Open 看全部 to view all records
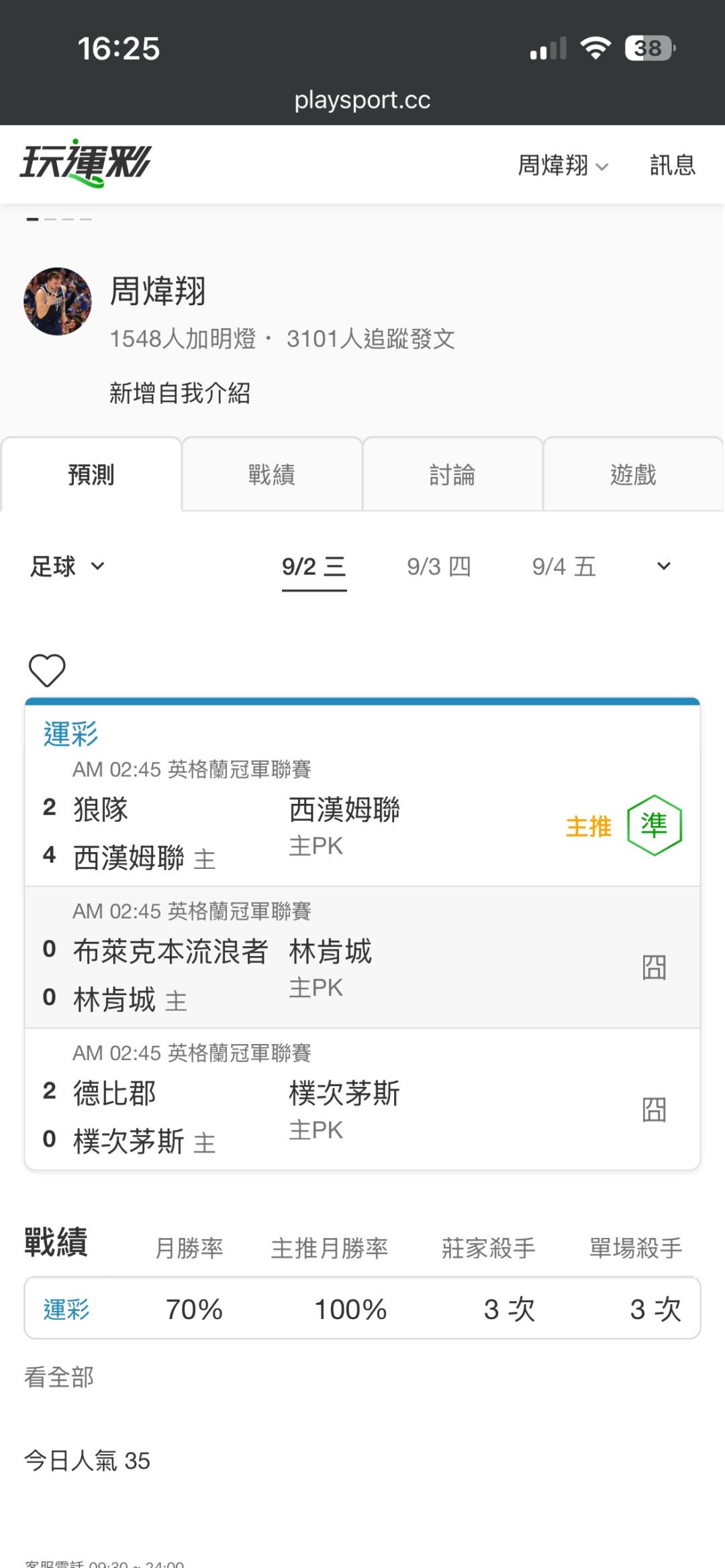 [59, 1377]
